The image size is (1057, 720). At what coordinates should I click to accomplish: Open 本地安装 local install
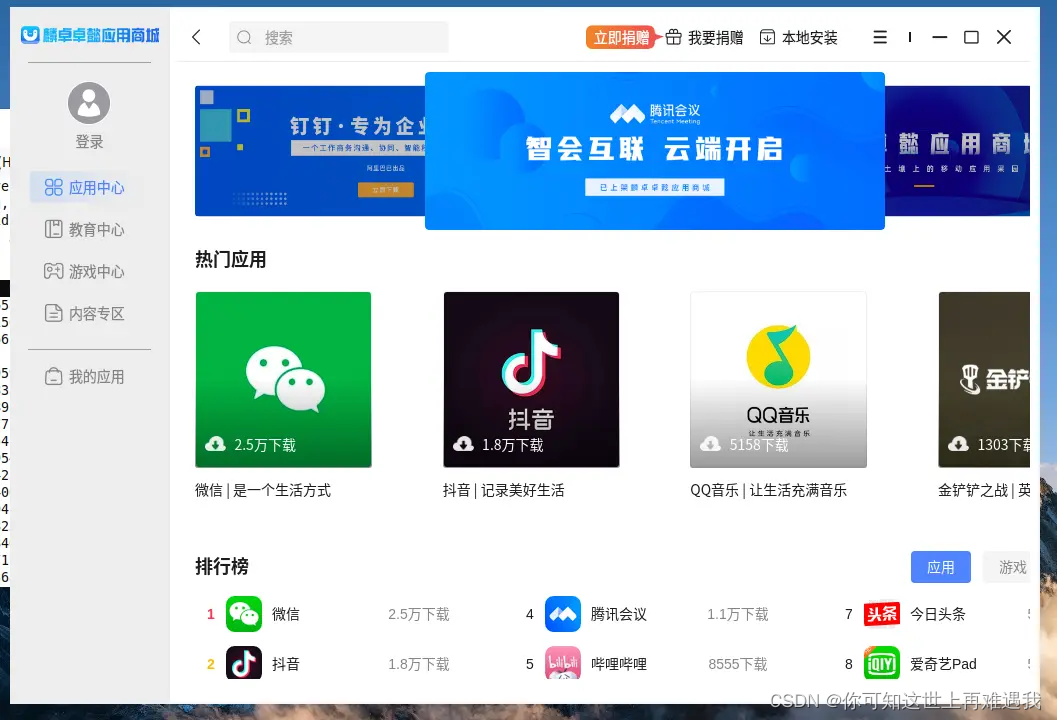pyautogui.click(x=798, y=37)
